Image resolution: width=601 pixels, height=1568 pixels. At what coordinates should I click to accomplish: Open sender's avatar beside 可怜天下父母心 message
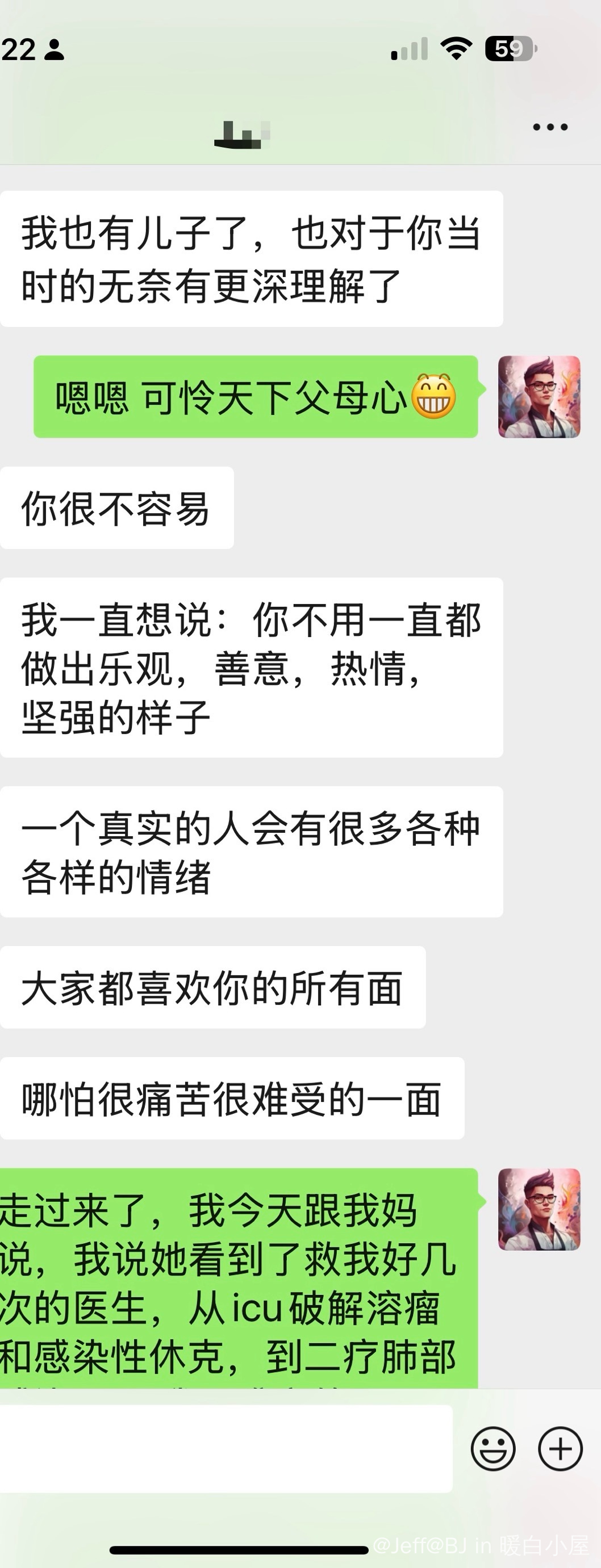539,397
